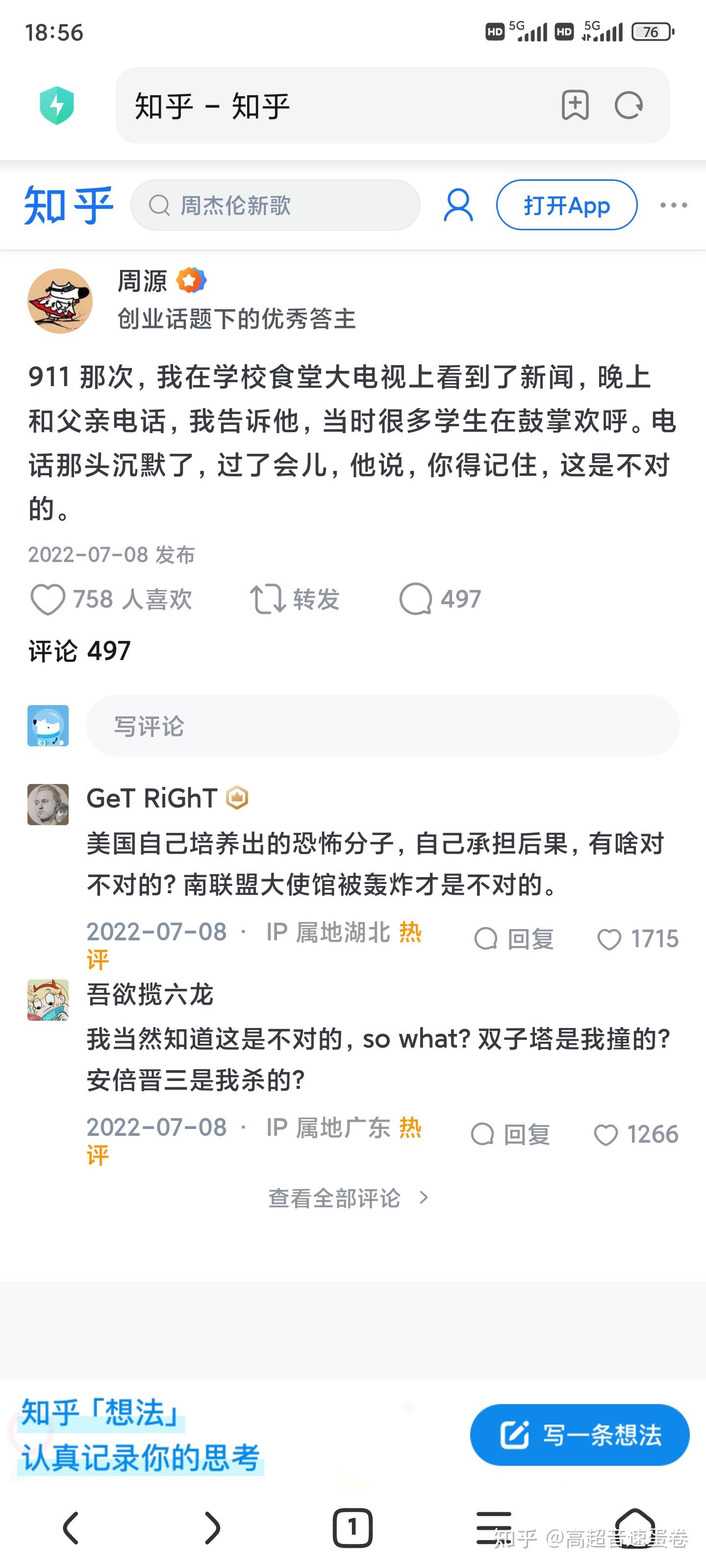Tap the 打开App button

tap(566, 205)
